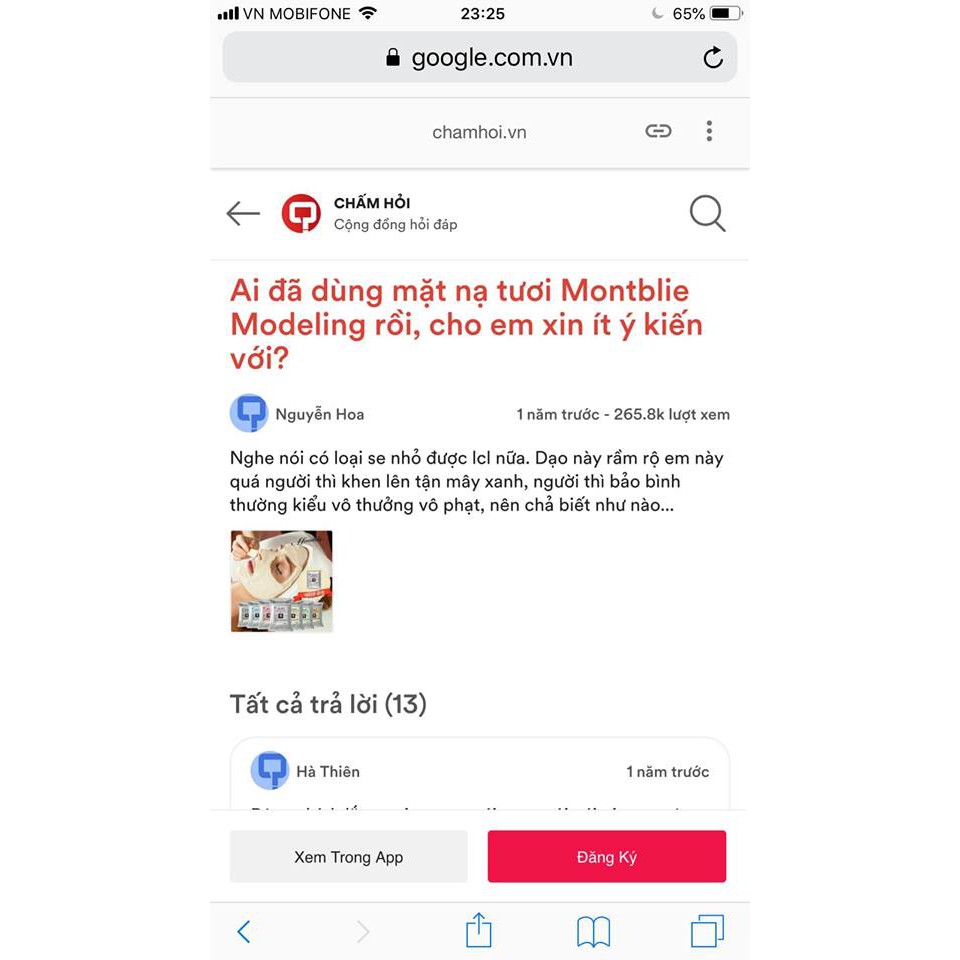Viewport: 960px width, 960px height.
Task: Go to the previous page in Safari
Action: coord(243,932)
